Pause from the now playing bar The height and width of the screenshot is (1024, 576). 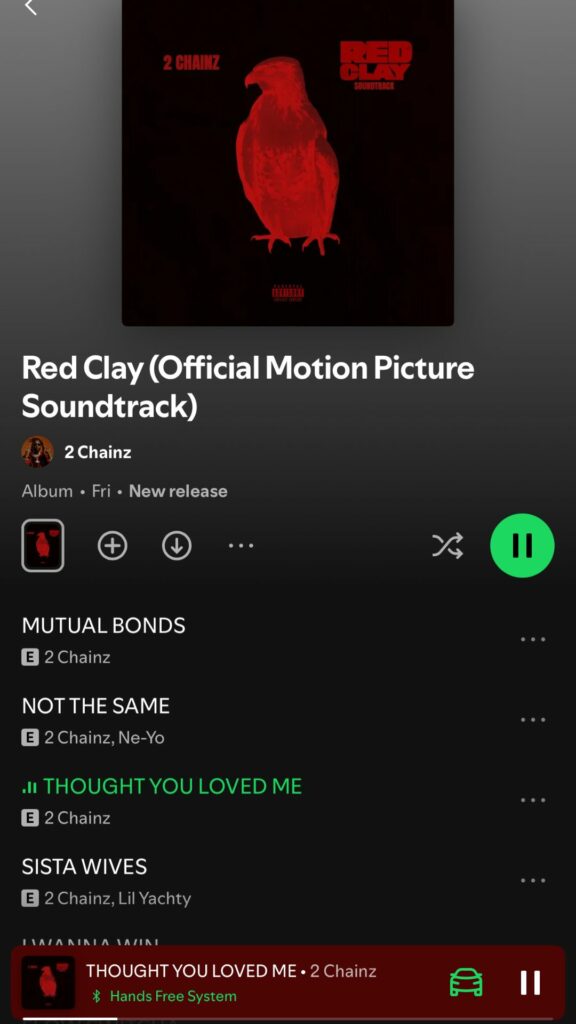(530, 982)
